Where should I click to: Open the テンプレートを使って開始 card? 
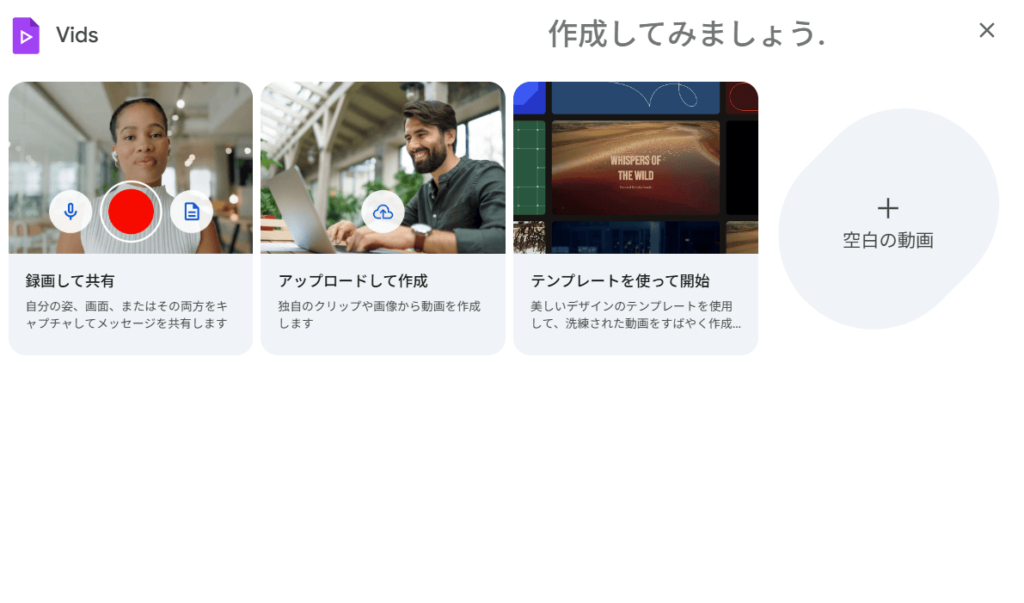pyautogui.click(x=635, y=300)
